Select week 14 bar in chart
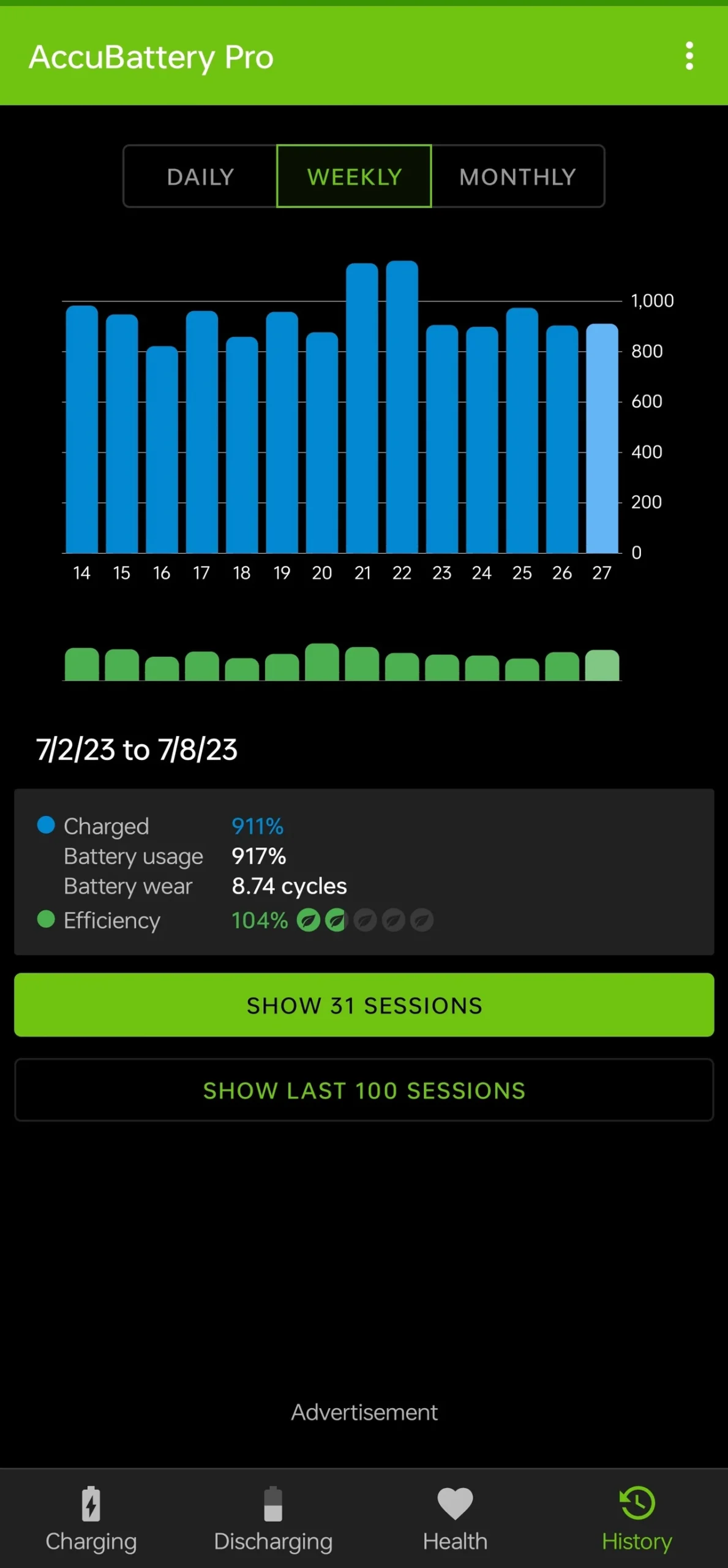 coord(82,429)
